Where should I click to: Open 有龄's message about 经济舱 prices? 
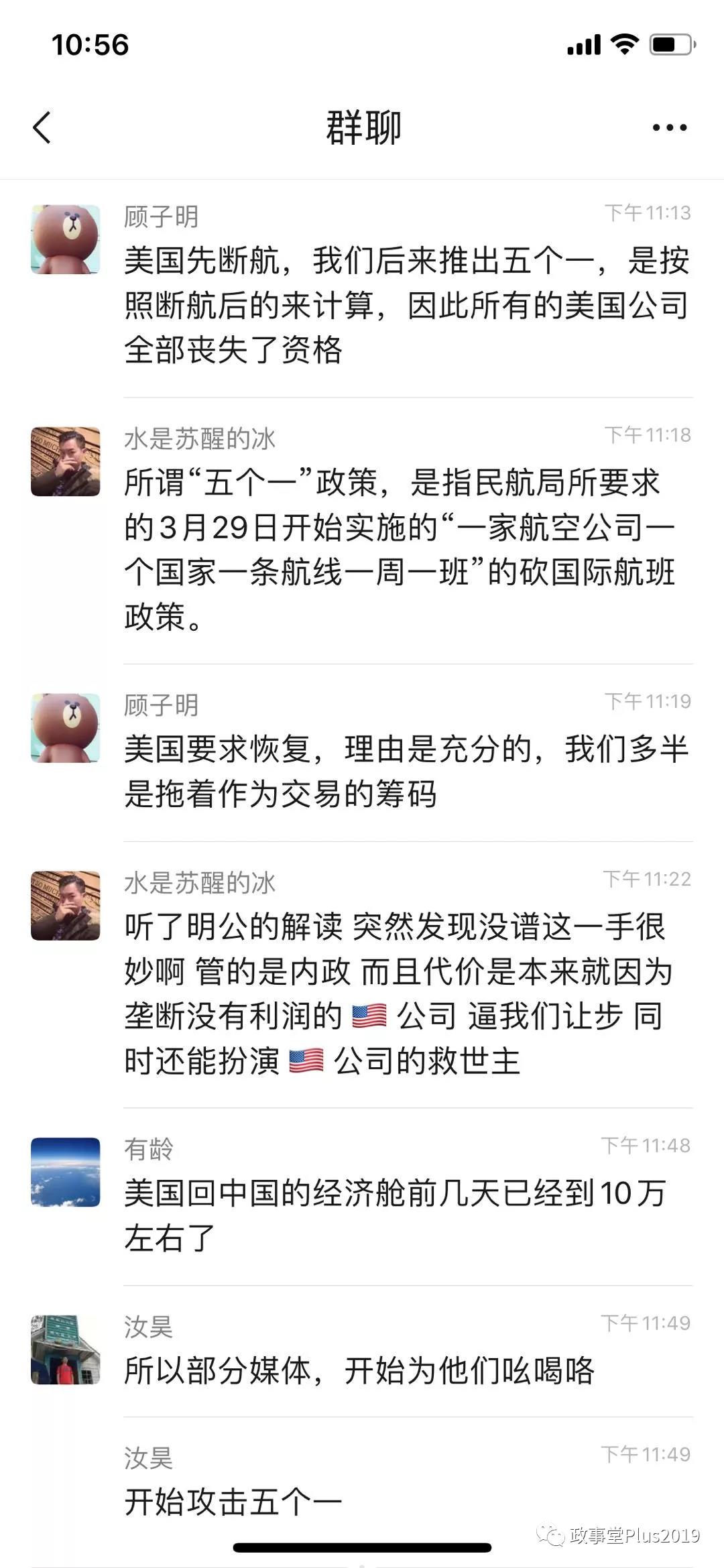pos(396,1215)
